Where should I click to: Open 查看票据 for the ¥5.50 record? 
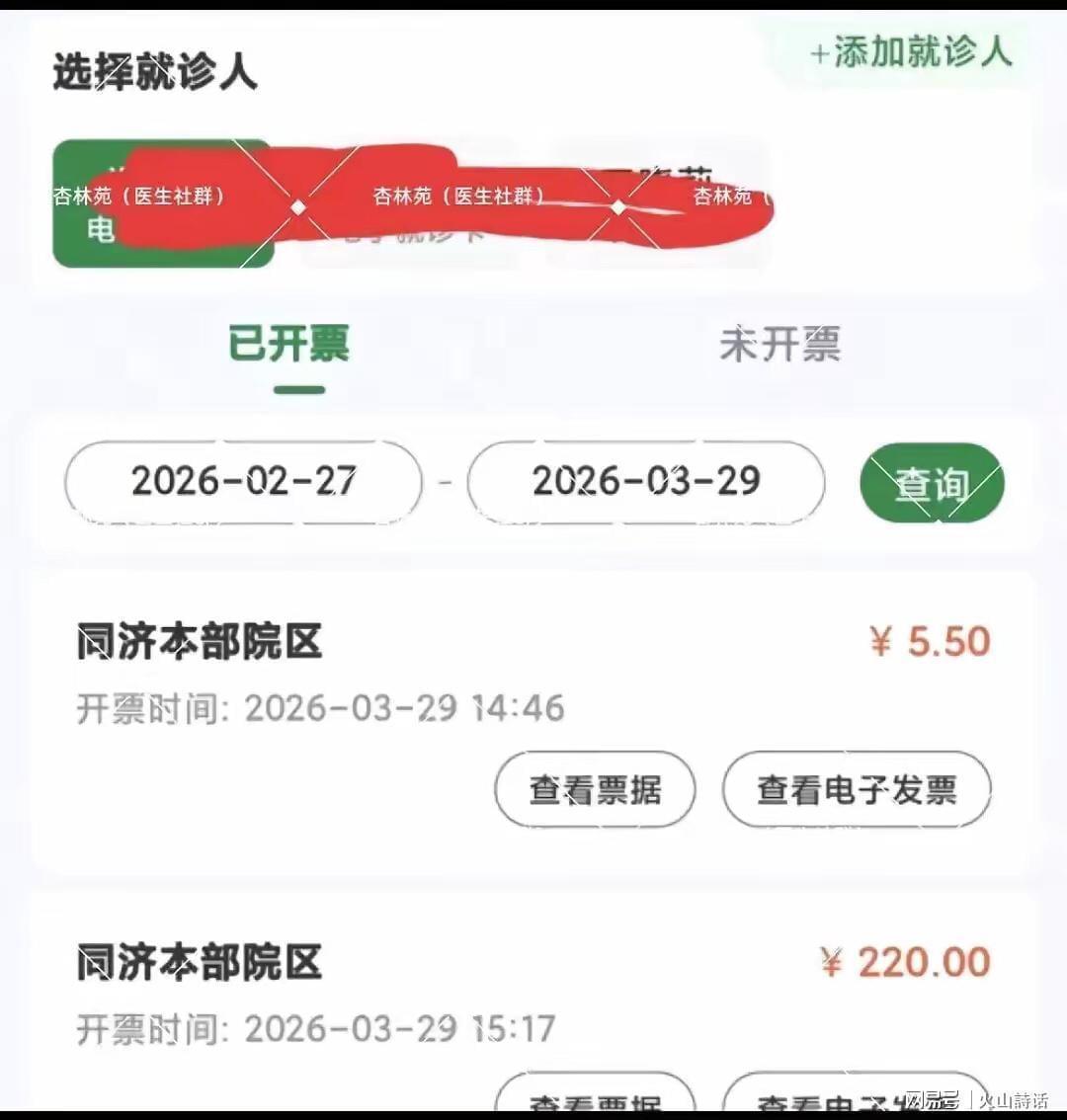click(594, 789)
